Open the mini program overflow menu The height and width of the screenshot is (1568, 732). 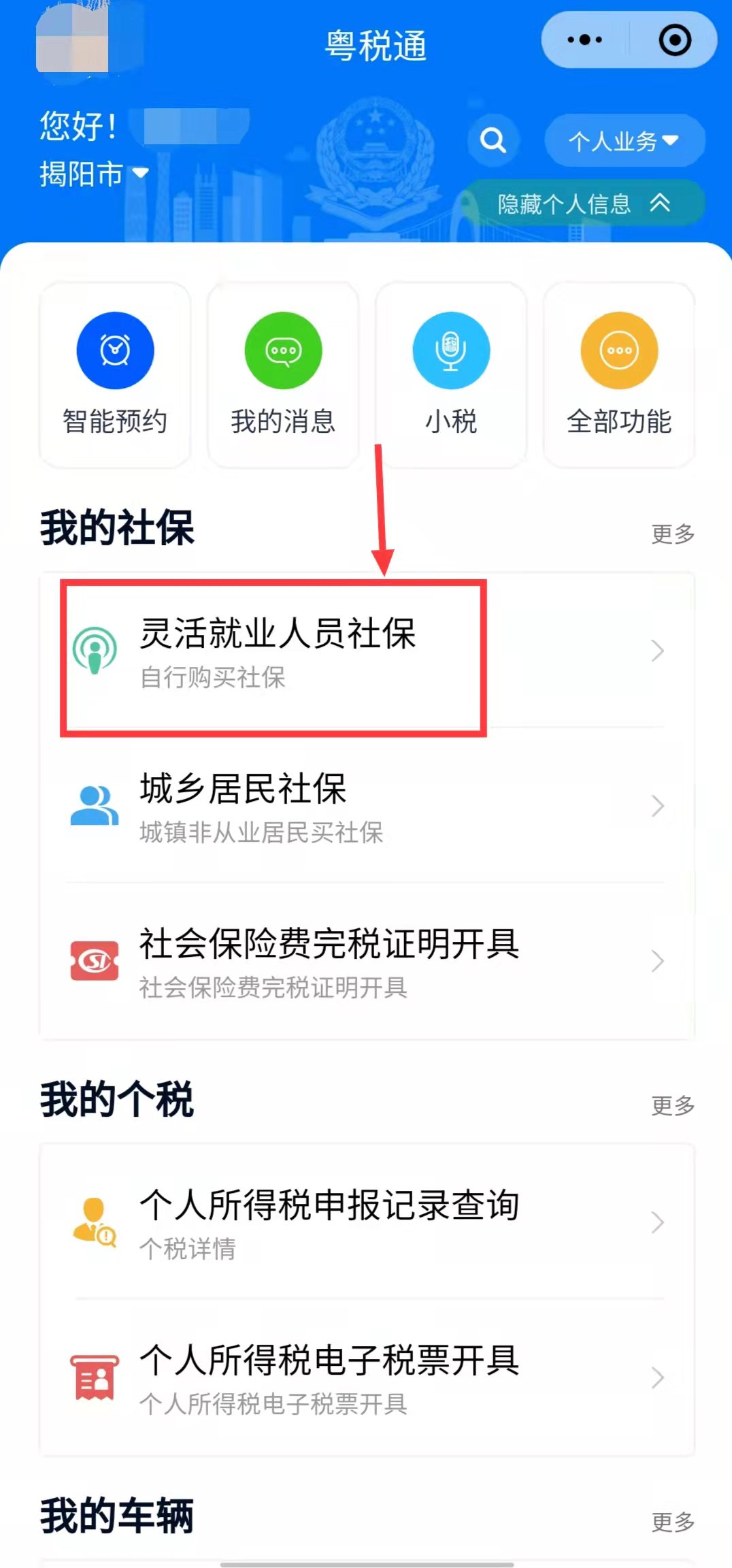click(x=584, y=40)
